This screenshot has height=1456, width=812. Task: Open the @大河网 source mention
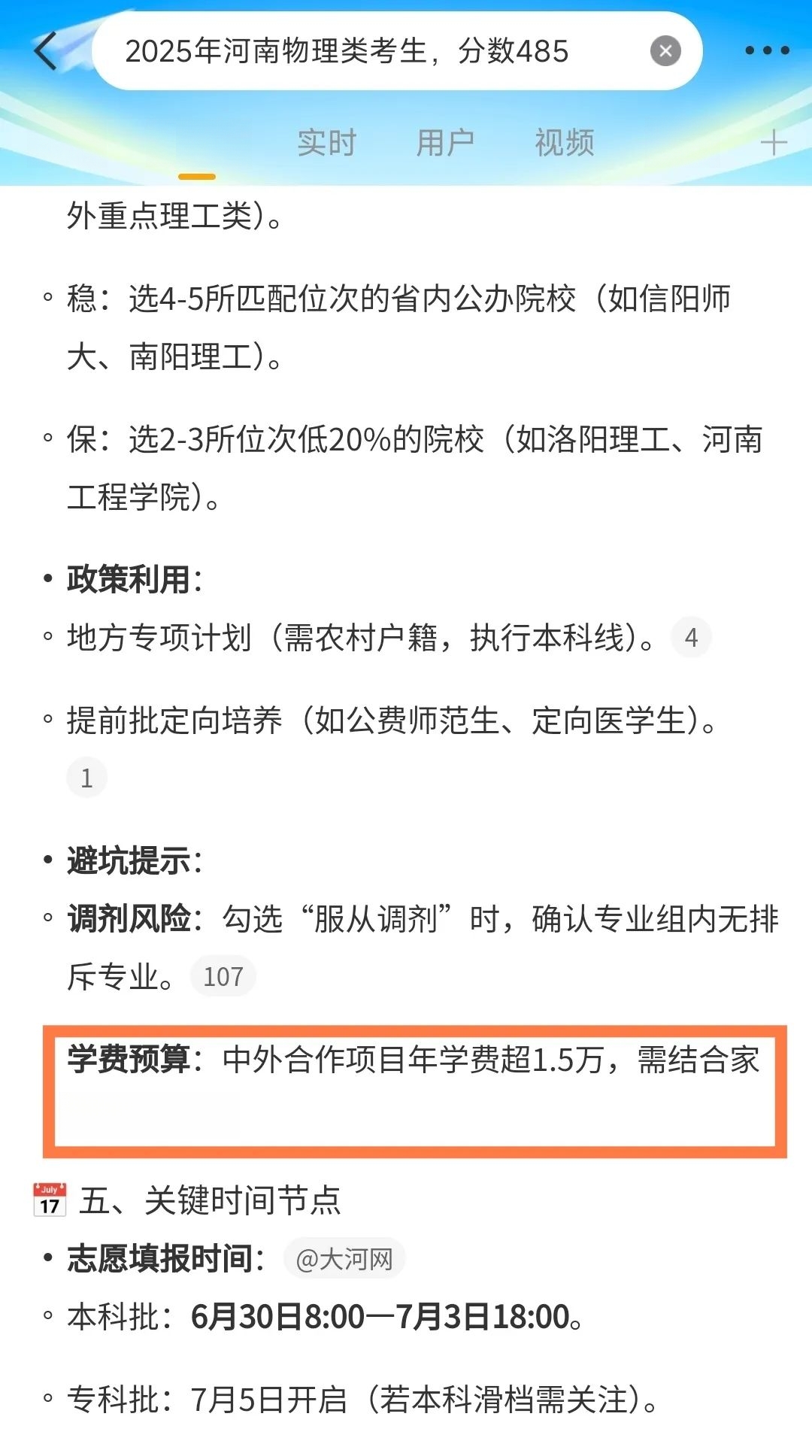[x=344, y=1258]
